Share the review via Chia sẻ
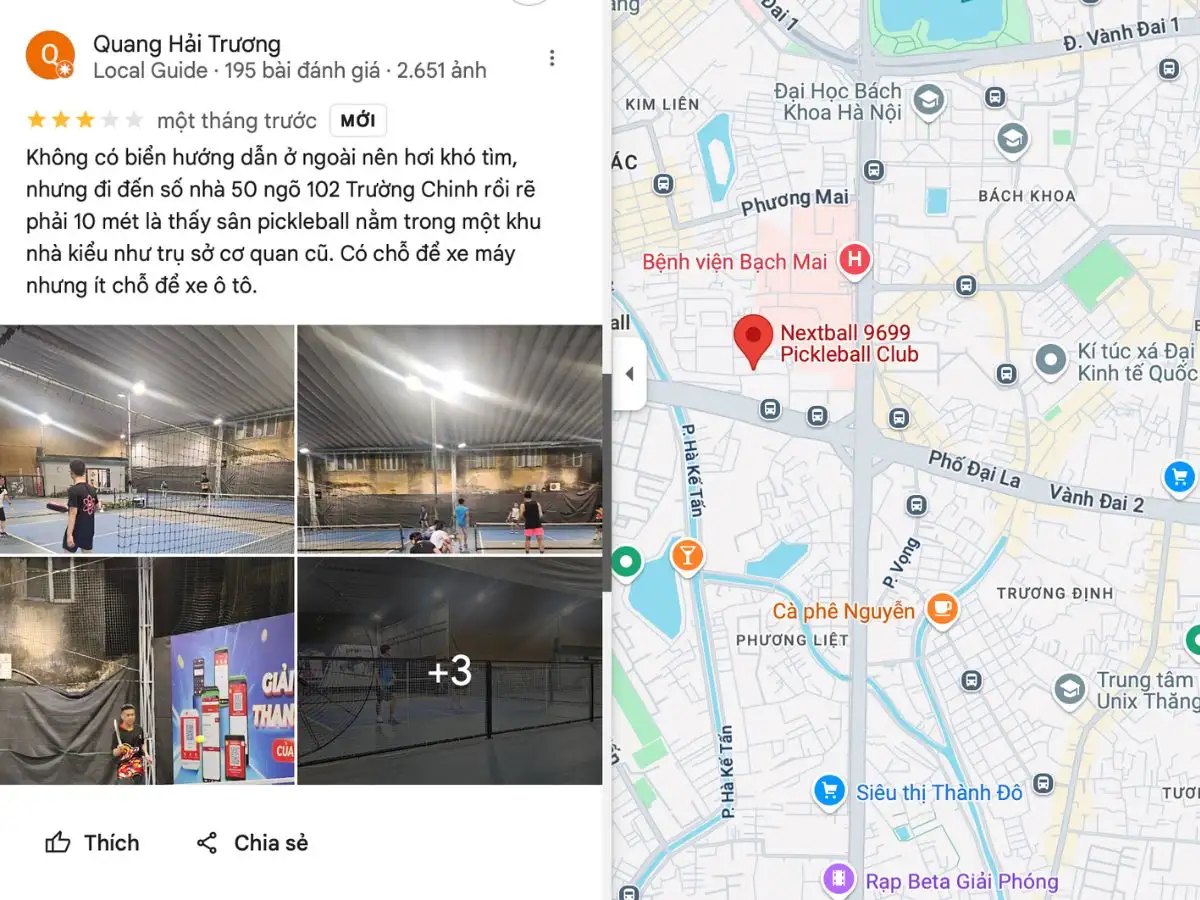 coord(252,843)
